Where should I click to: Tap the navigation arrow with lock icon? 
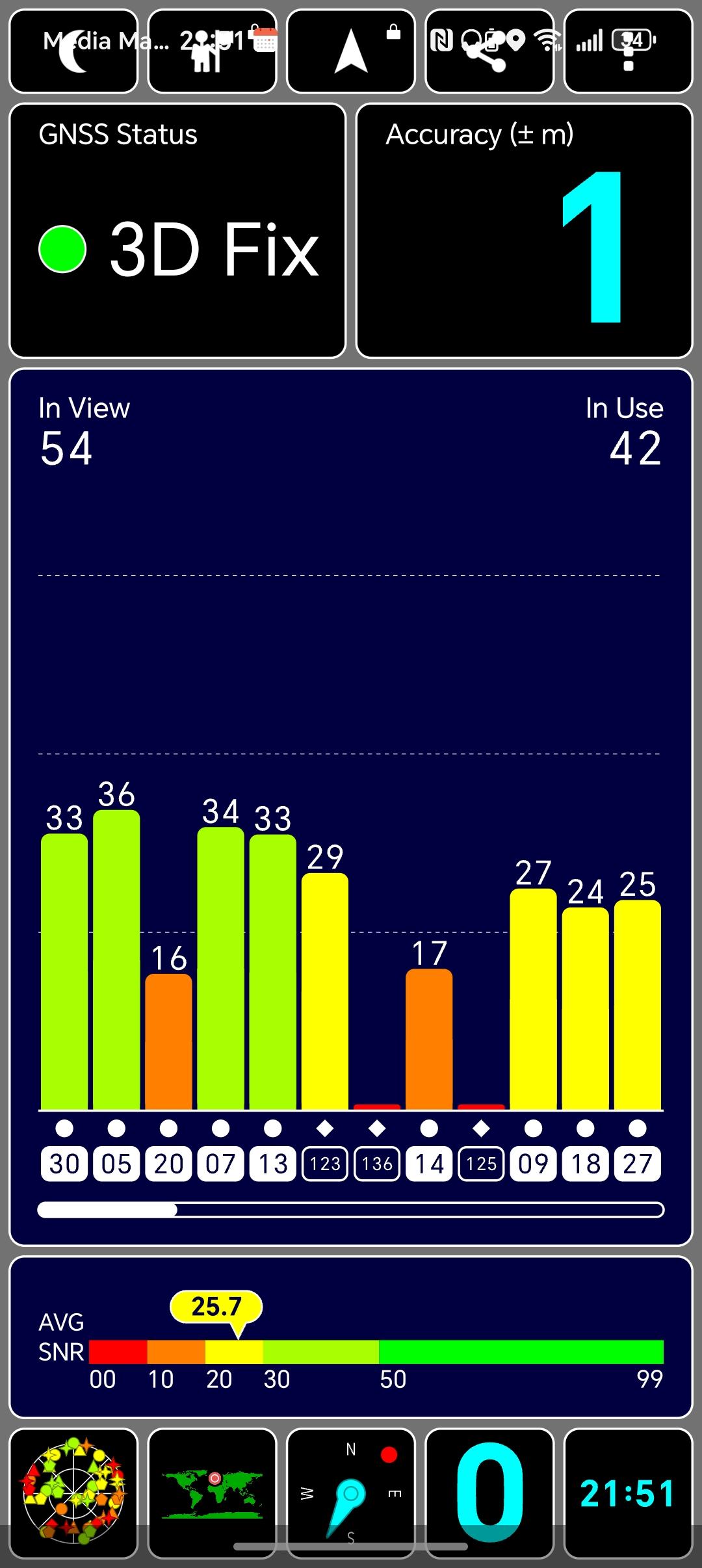[x=351, y=51]
